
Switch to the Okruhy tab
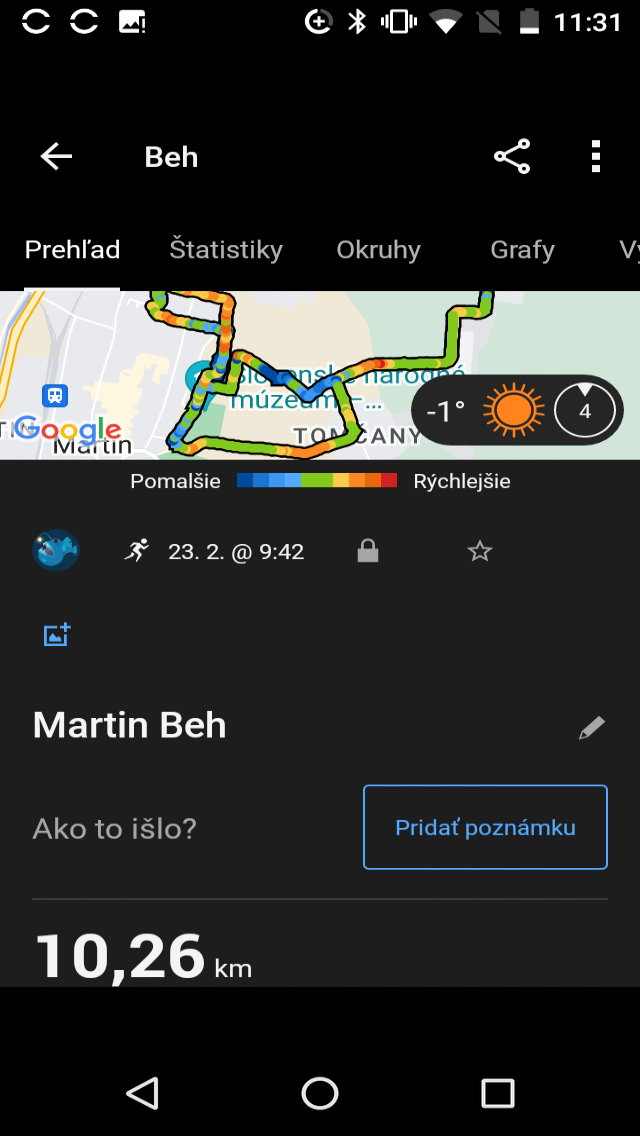pos(378,250)
